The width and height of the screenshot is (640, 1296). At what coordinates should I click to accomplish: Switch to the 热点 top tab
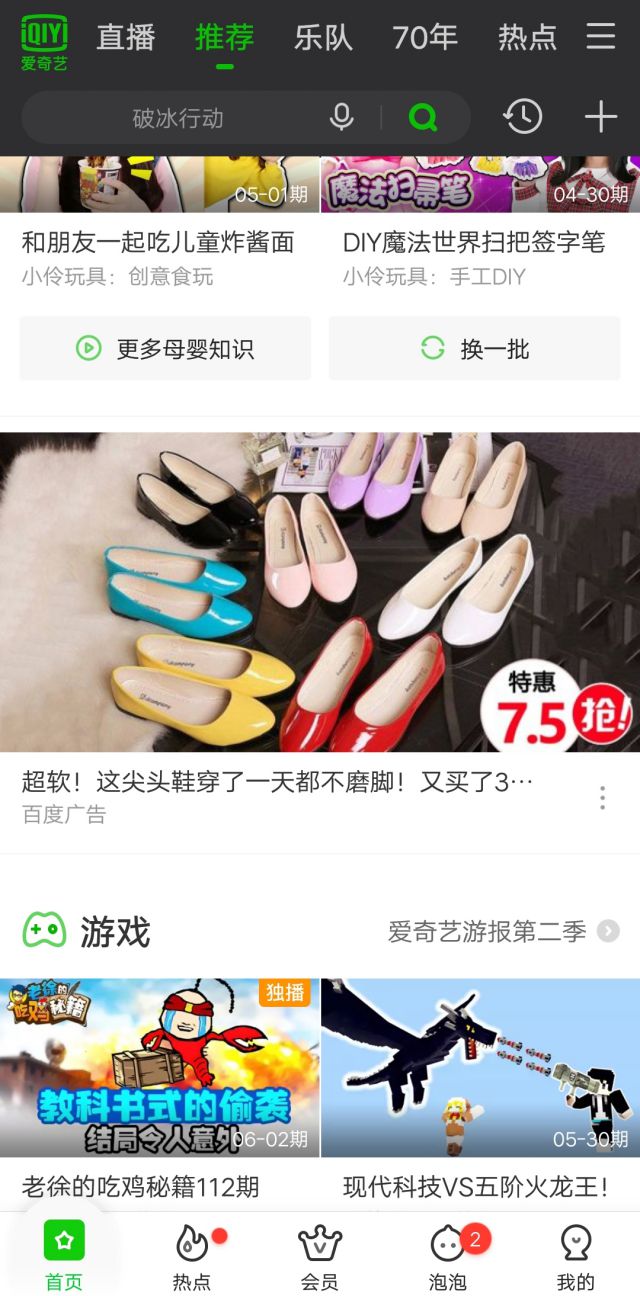(527, 38)
